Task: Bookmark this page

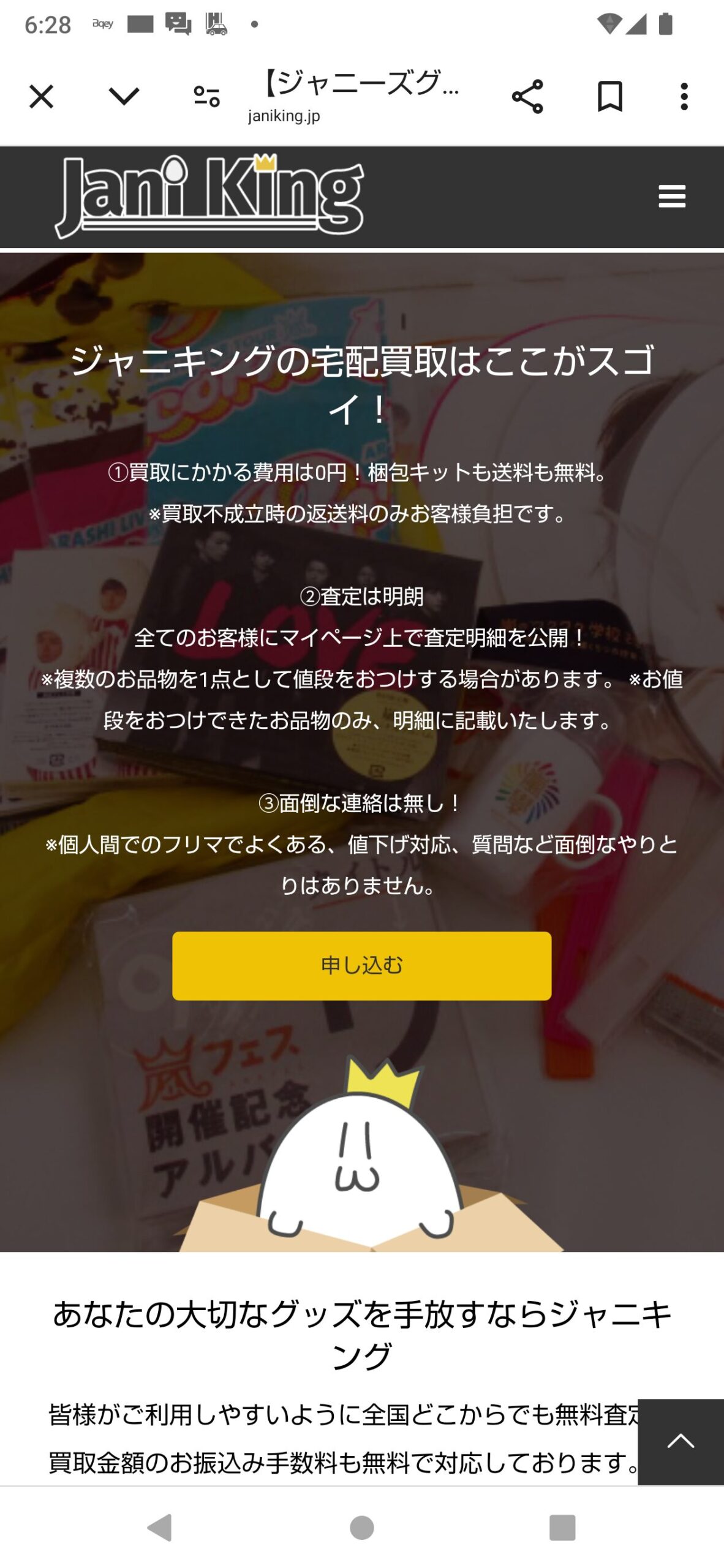Action: pos(610,96)
